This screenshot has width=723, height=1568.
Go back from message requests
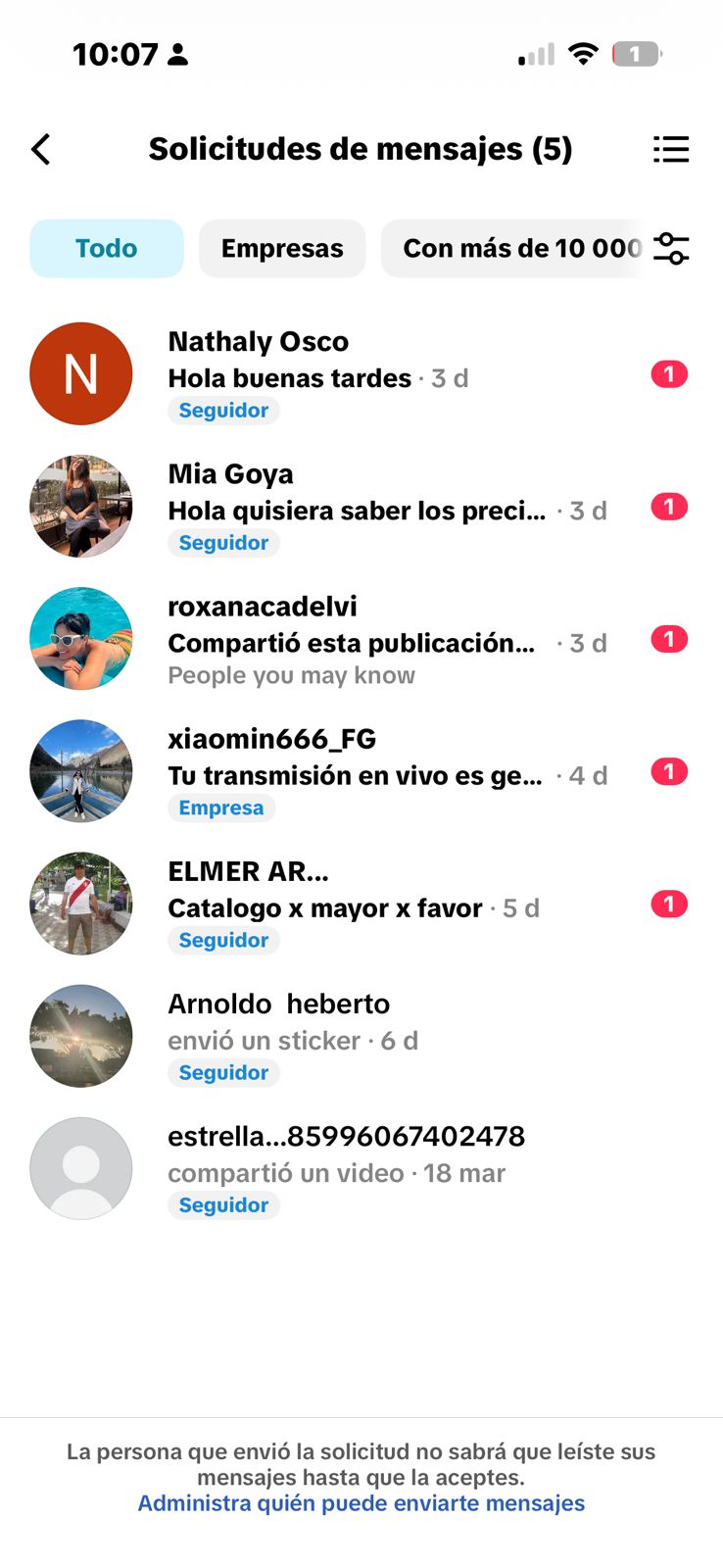pyautogui.click(x=41, y=150)
